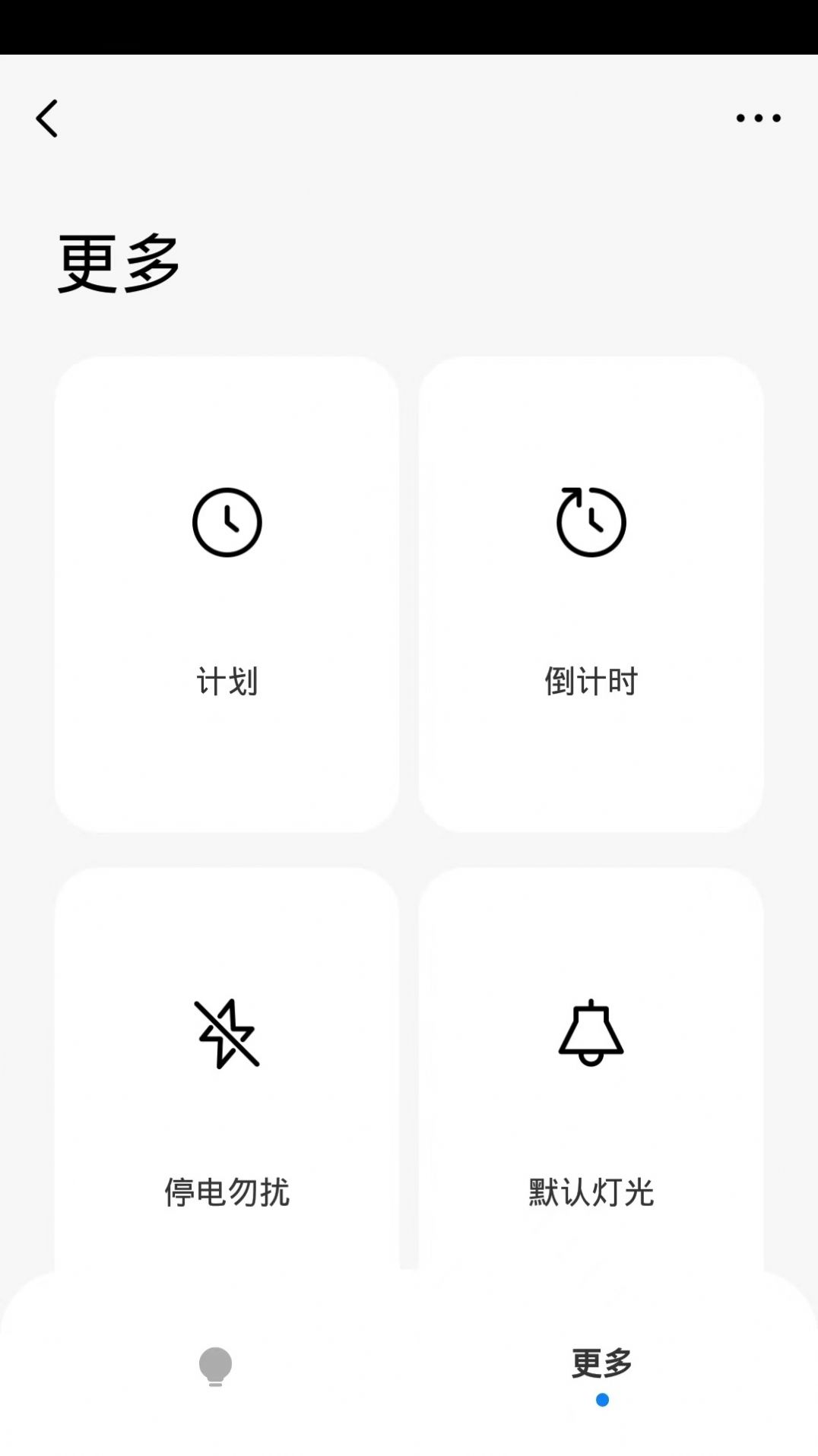Click the 计划 text label

[x=227, y=682]
